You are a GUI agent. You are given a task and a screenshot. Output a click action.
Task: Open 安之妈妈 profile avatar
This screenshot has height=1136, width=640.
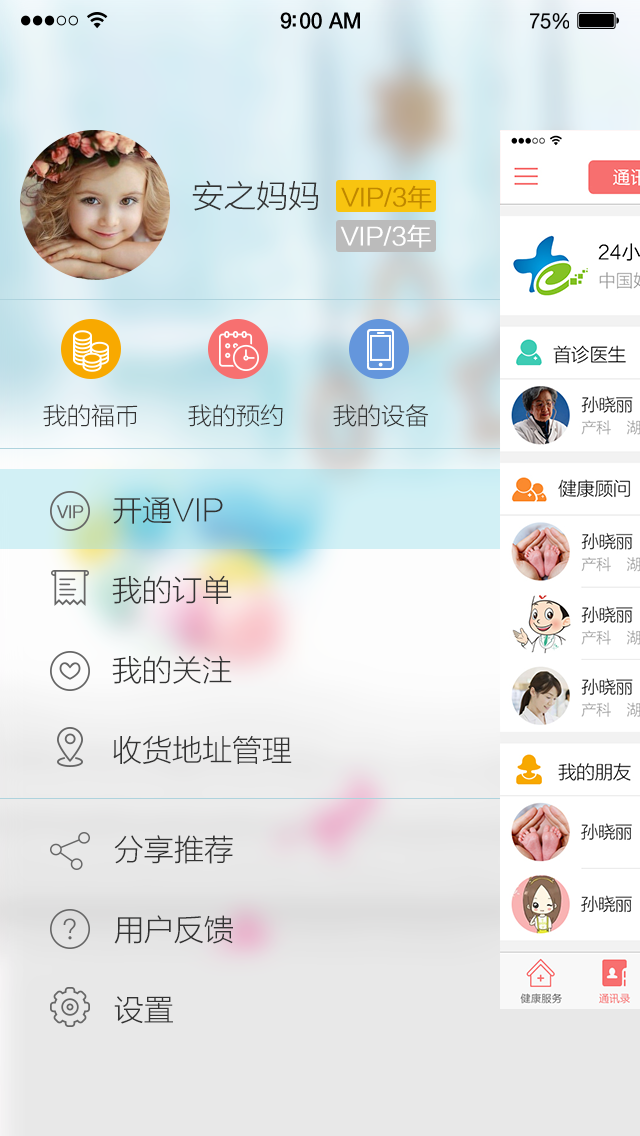pos(95,205)
